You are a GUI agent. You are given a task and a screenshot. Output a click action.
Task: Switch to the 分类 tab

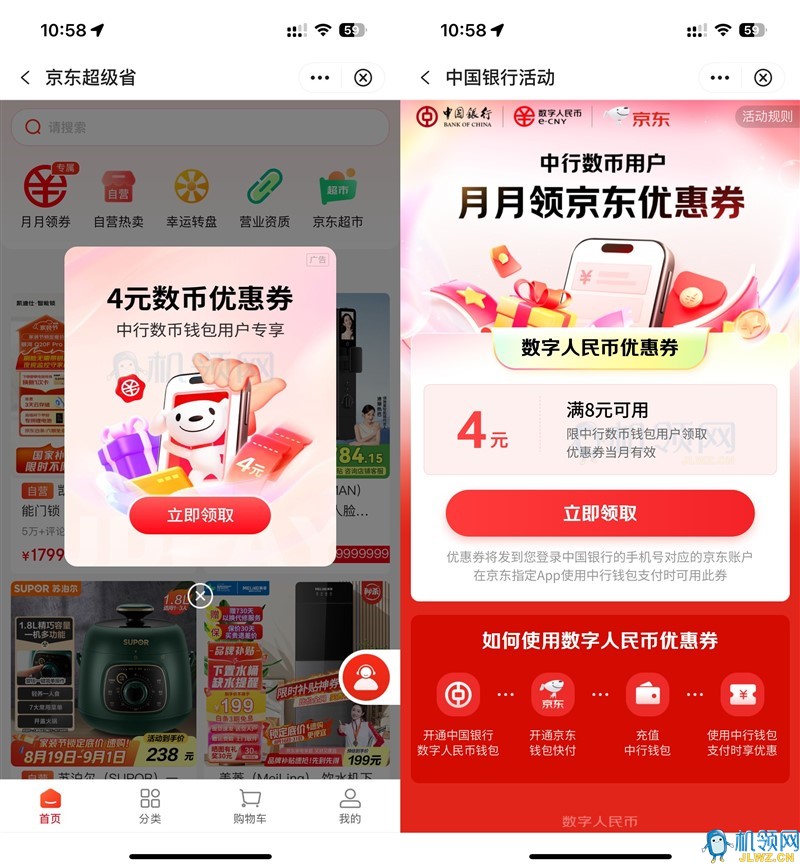[x=150, y=805]
